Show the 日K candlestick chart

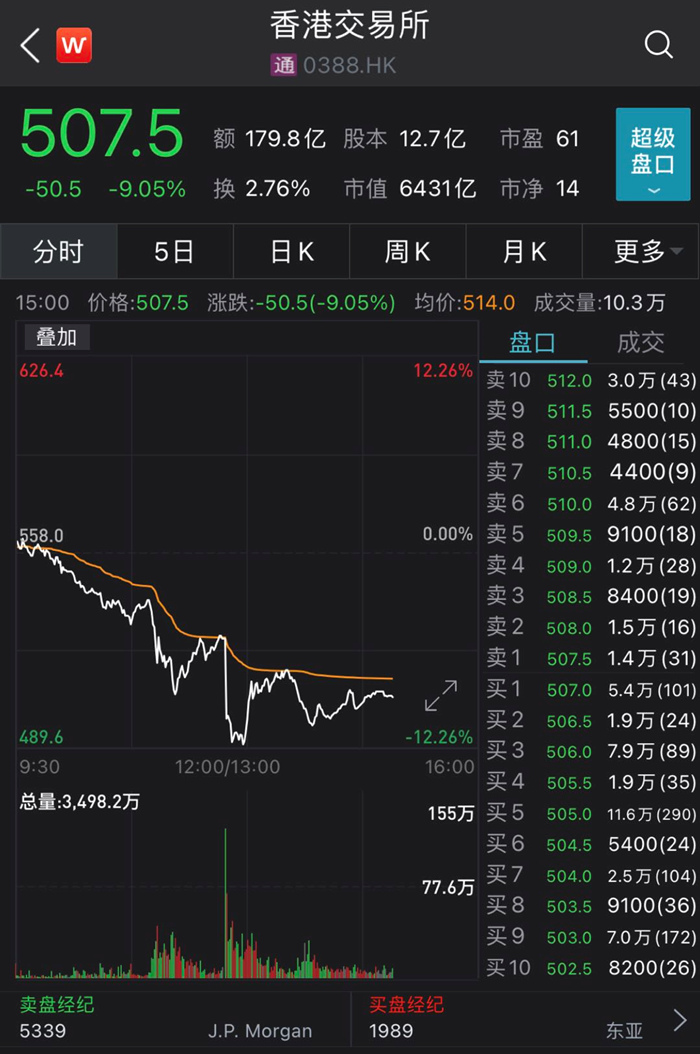click(x=291, y=251)
